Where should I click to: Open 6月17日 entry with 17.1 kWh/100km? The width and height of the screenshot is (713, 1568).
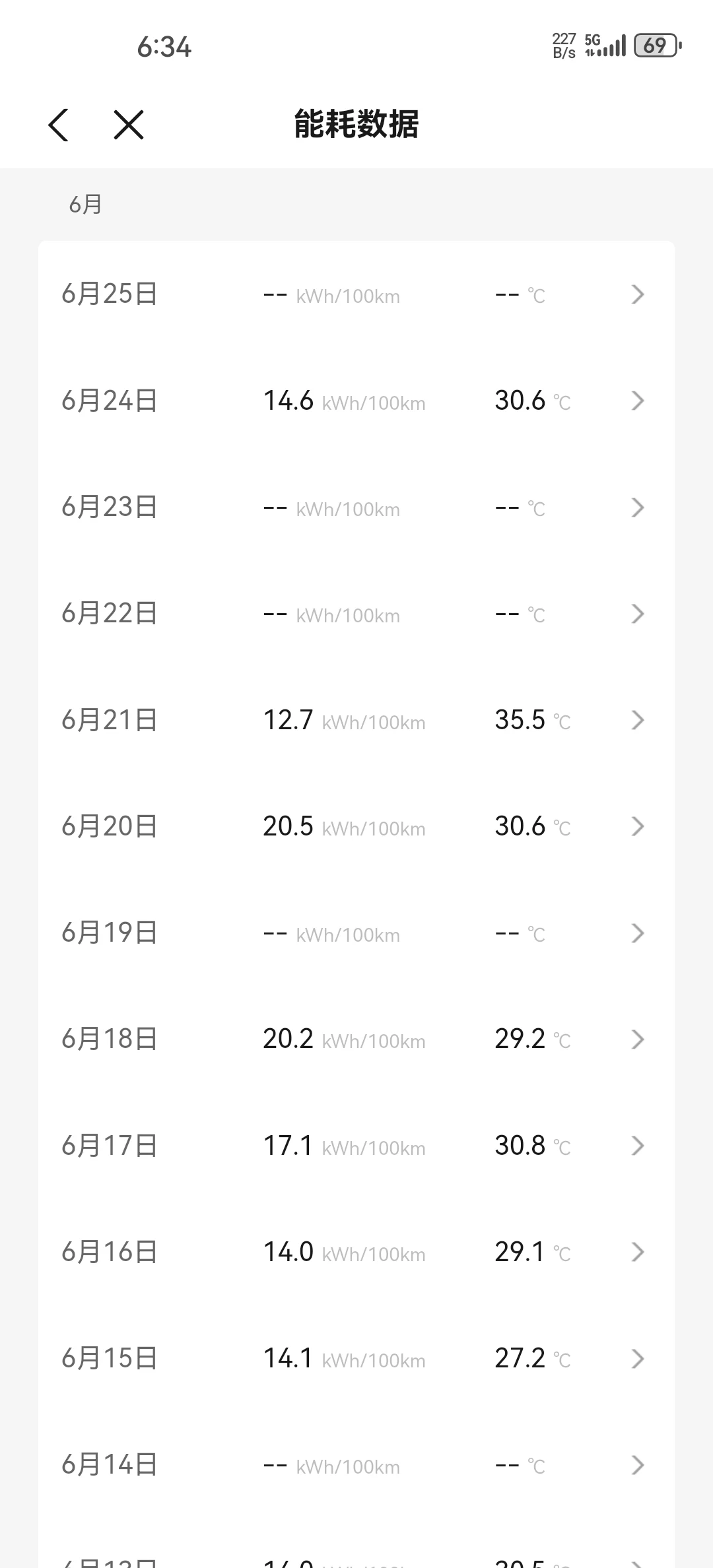[356, 1146]
